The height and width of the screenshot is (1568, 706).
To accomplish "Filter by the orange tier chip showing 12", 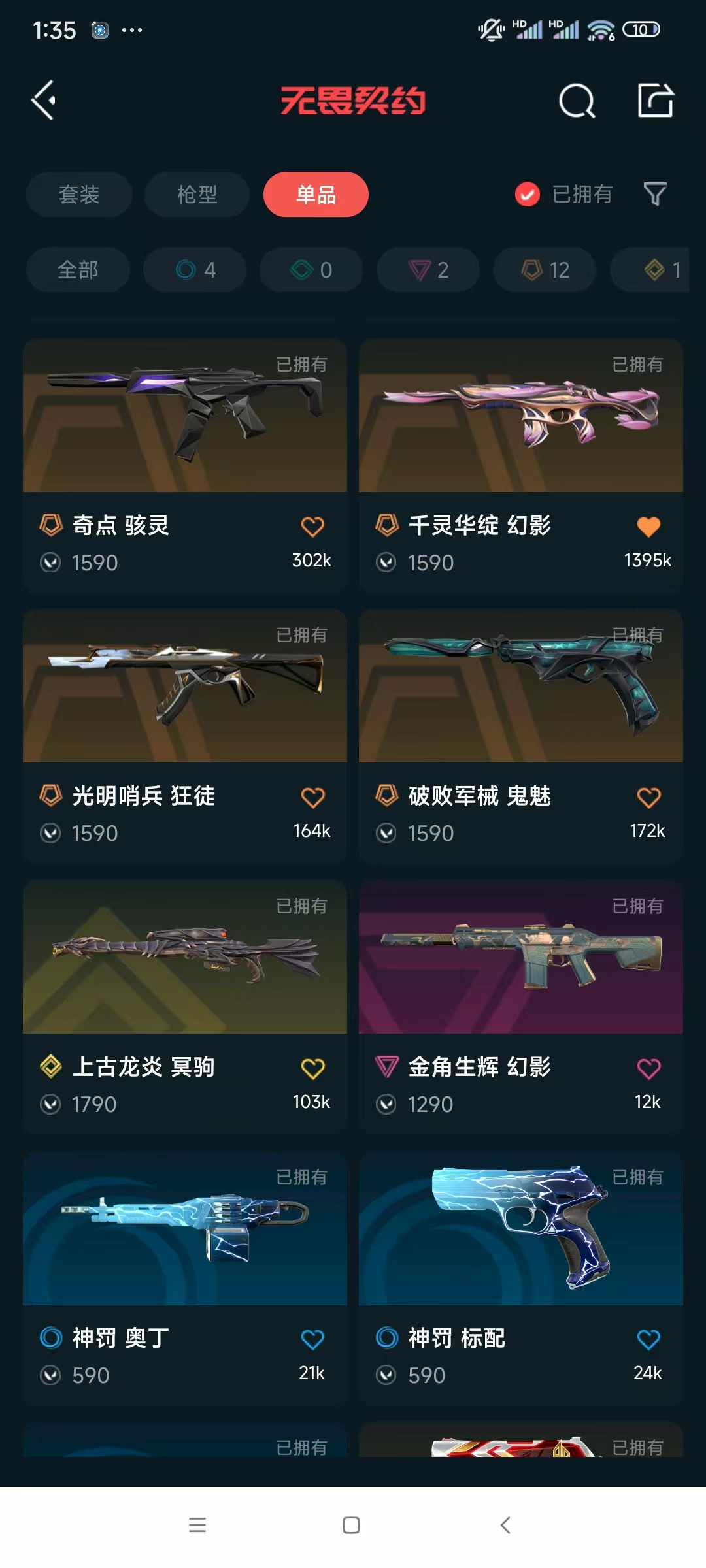I will click(x=545, y=269).
